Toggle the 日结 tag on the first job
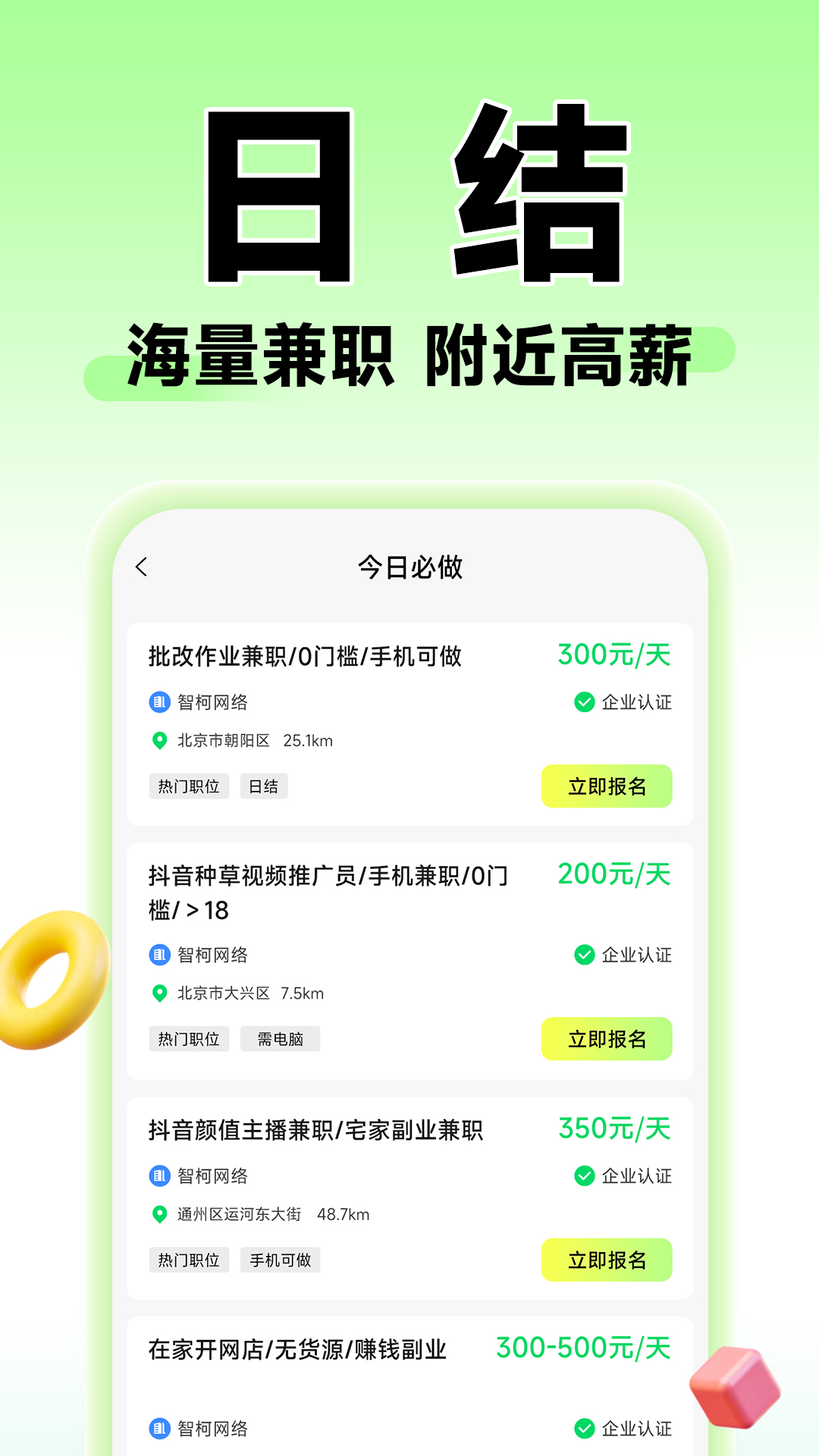The height and width of the screenshot is (1456, 819). tap(264, 786)
